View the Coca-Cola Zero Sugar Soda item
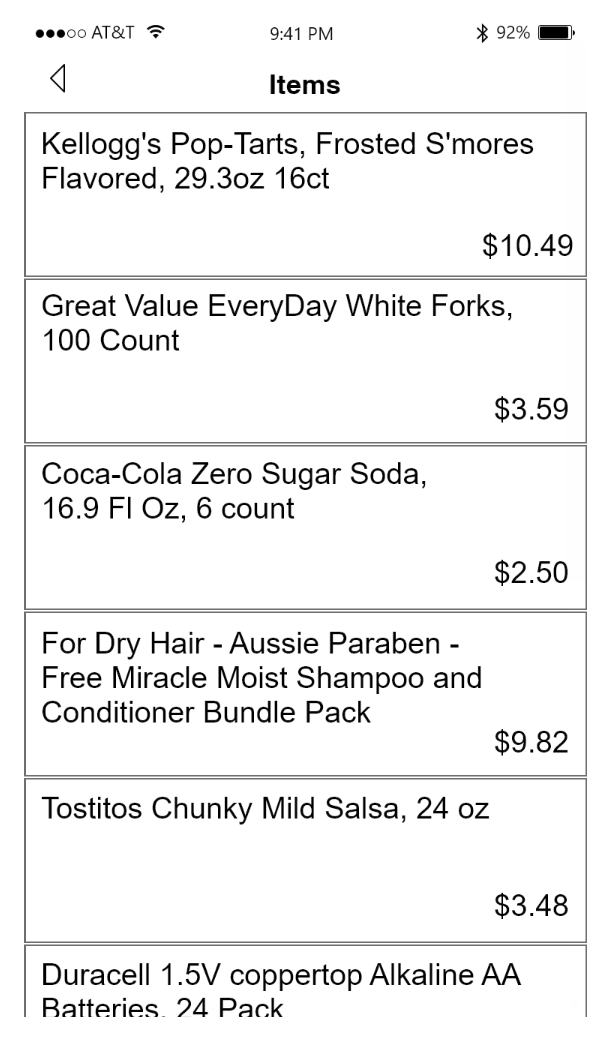The image size is (604, 1053). tap(304, 526)
